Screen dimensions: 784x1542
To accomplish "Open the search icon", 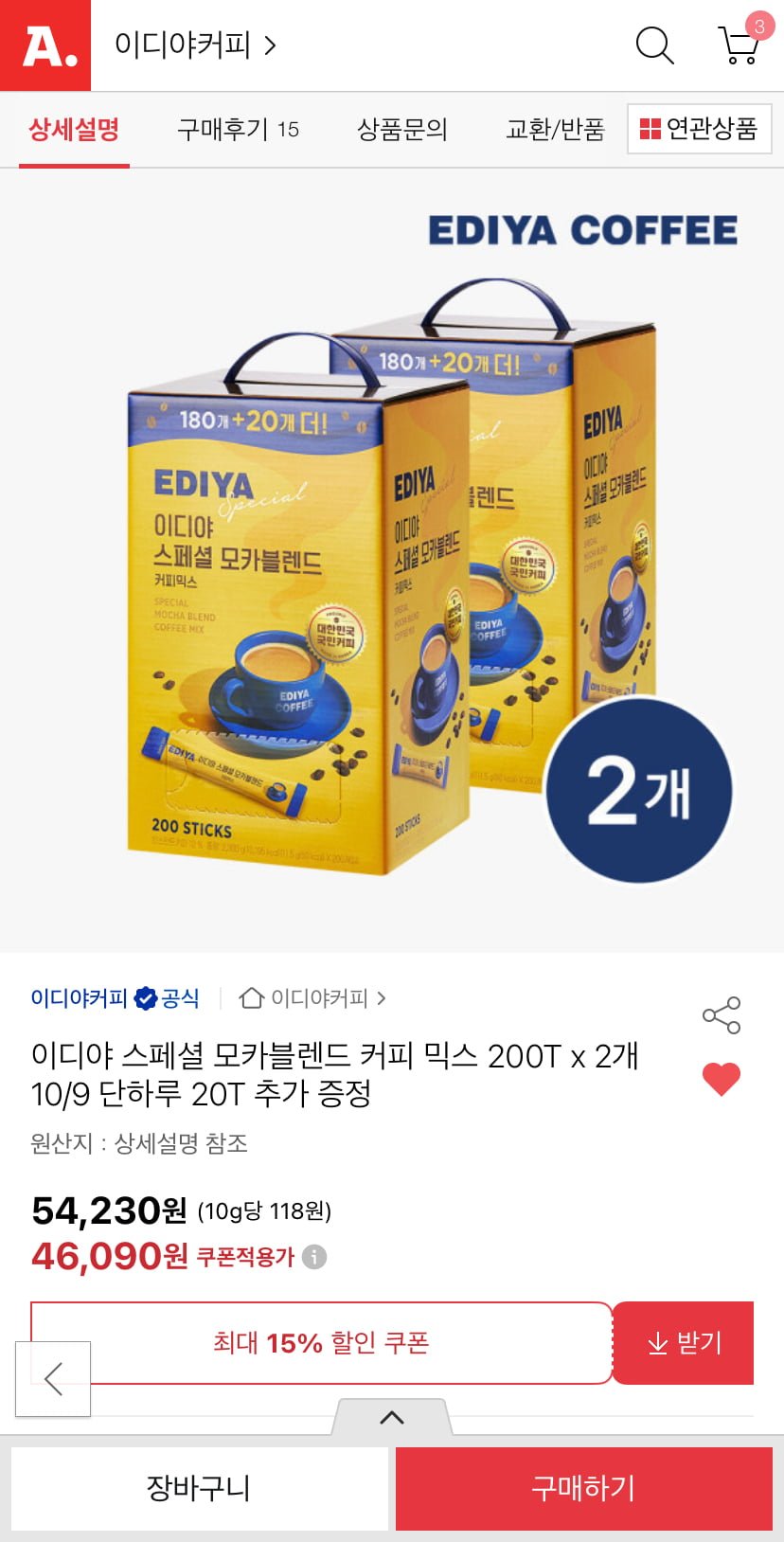I will point(654,45).
